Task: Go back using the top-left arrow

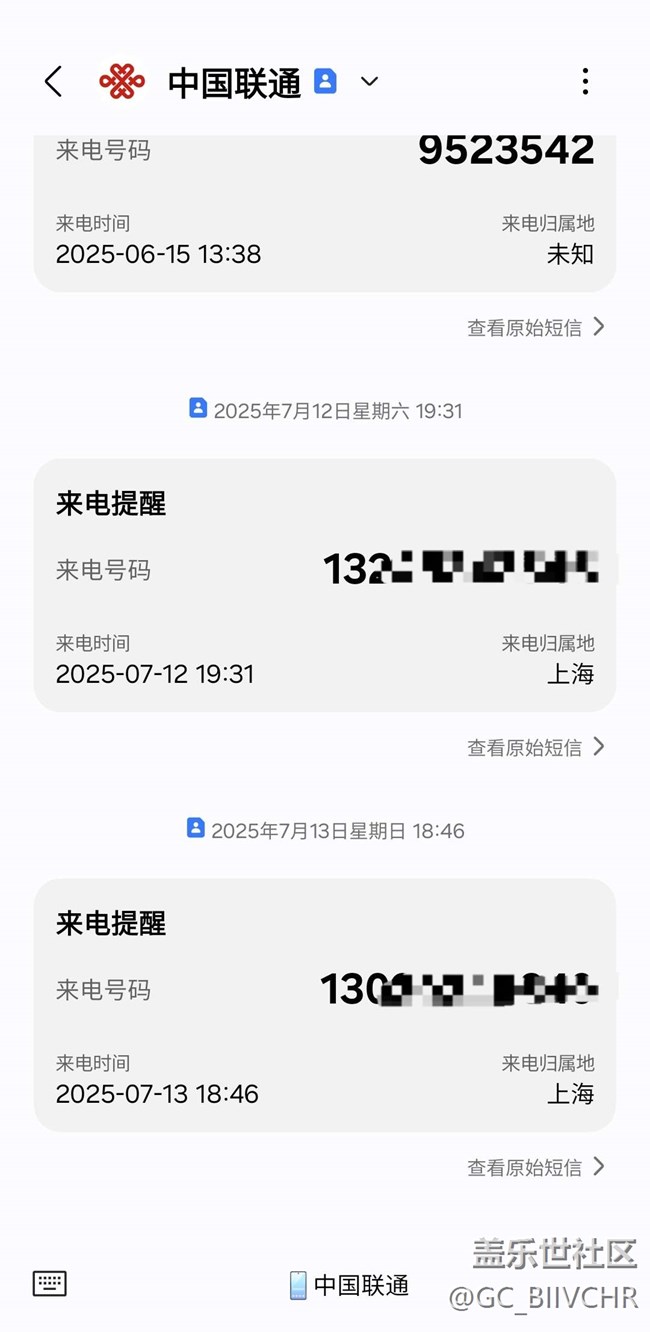Action: coord(54,82)
